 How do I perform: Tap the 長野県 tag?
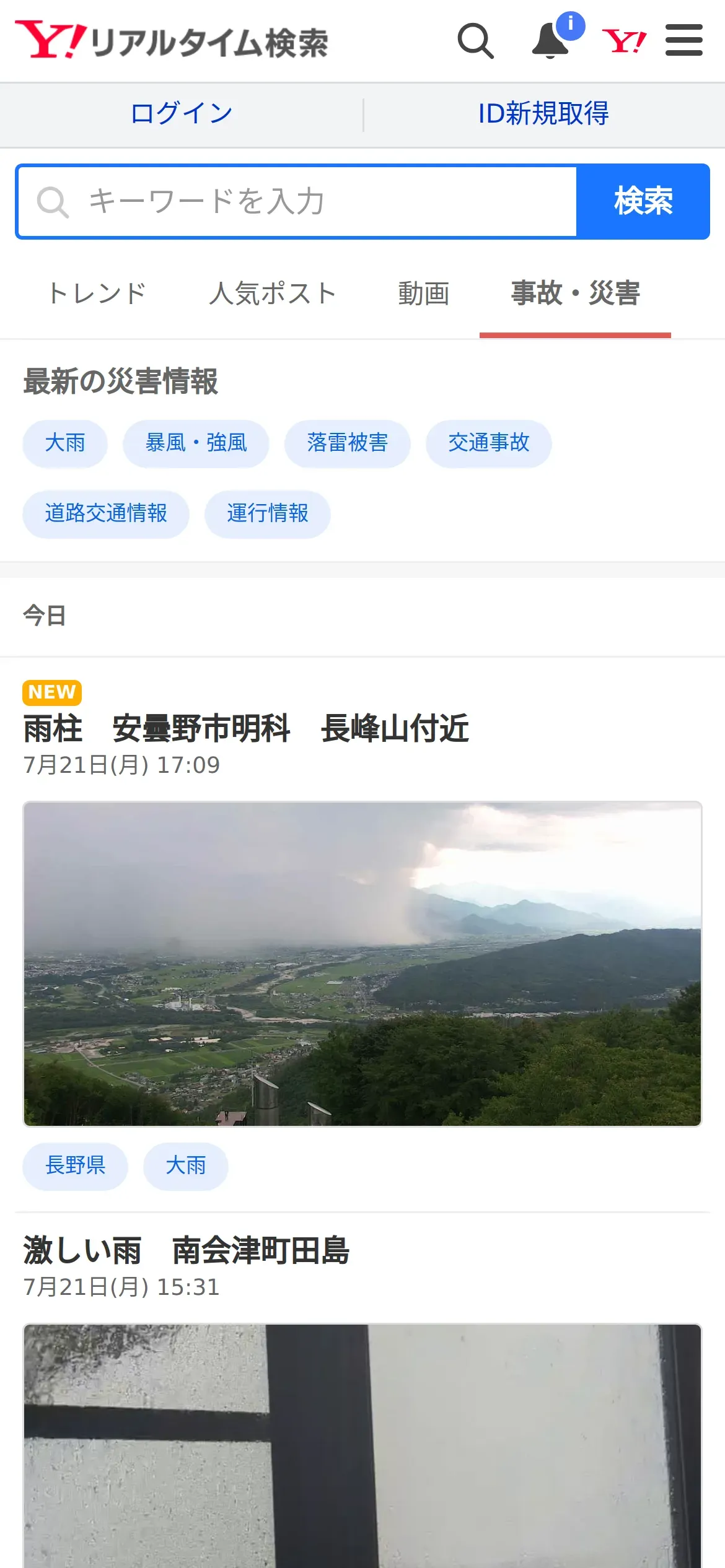click(x=75, y=1166)
